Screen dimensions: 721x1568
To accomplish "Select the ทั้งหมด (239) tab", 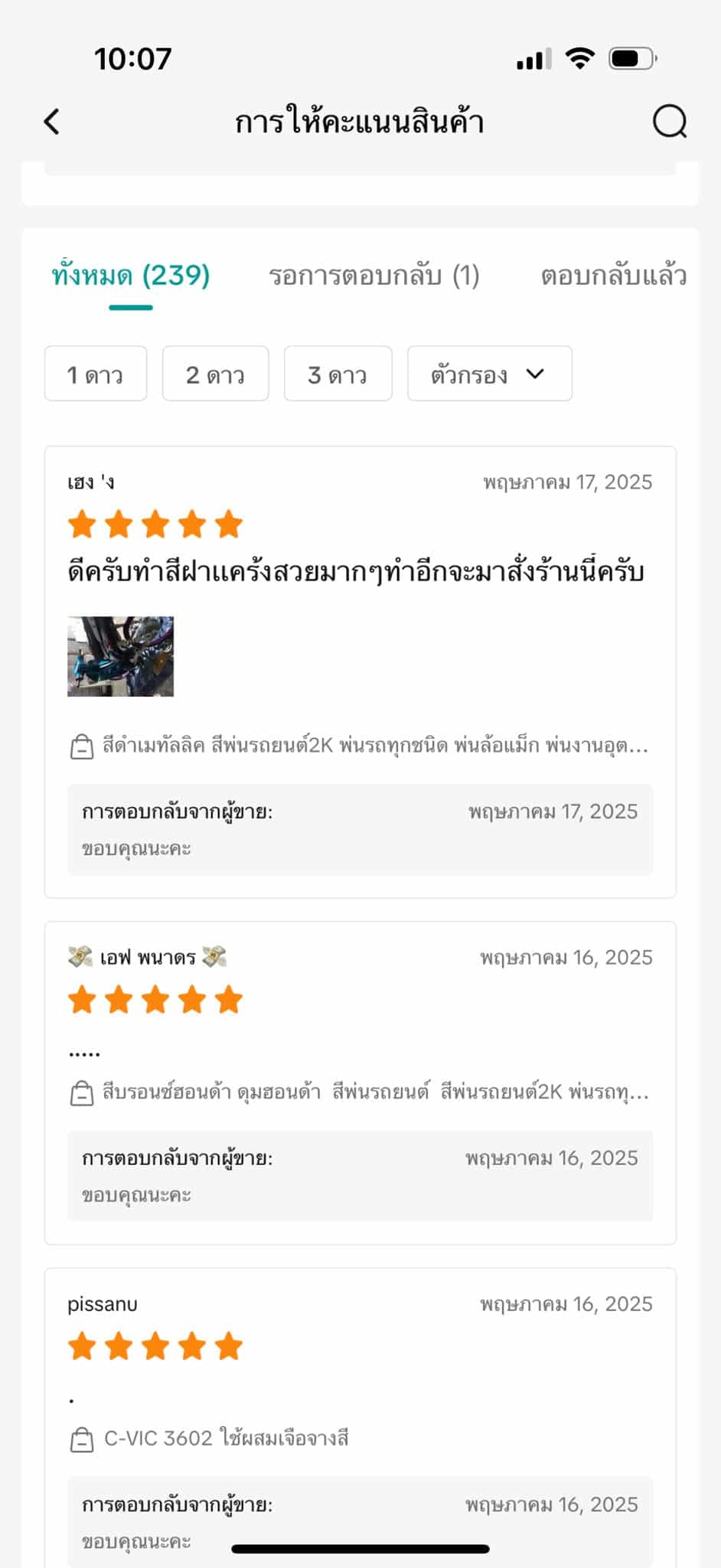I will tap(131, 275).
